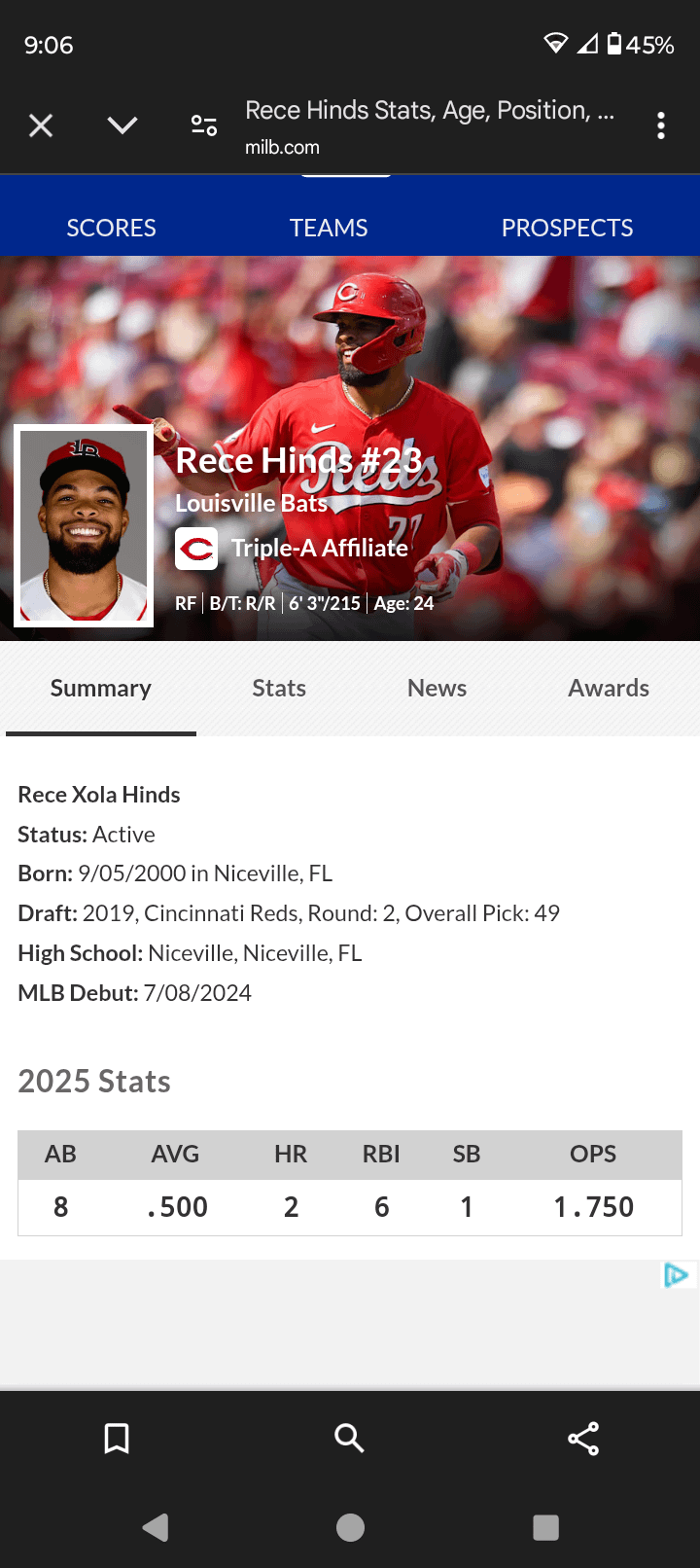Show the News tab
700x1568 pixels.
(x=437, y=689)
